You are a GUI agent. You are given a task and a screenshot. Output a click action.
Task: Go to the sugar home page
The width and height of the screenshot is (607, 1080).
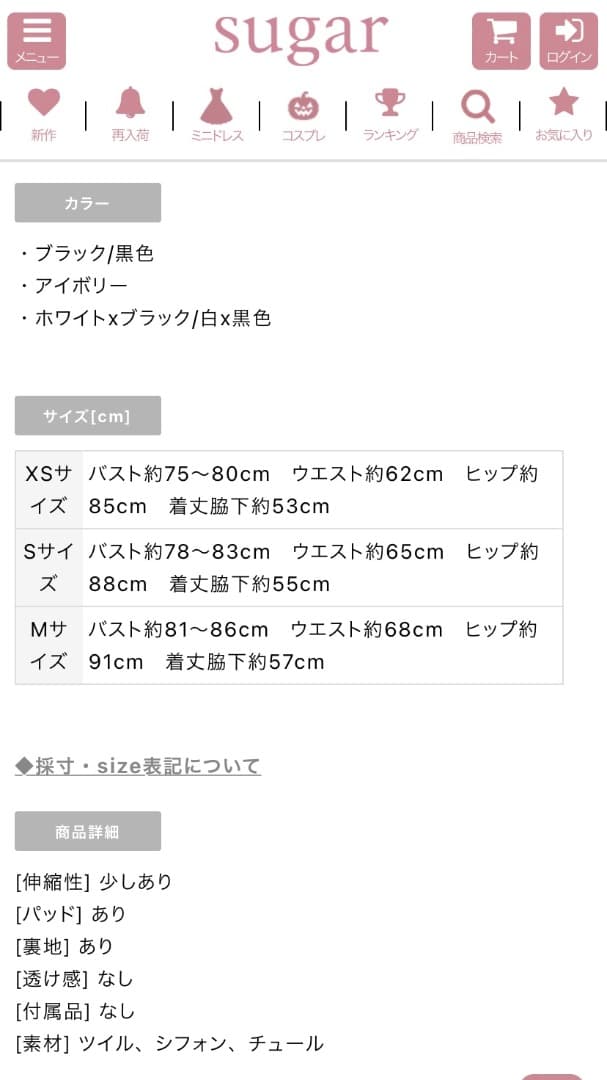coord(300,36)
